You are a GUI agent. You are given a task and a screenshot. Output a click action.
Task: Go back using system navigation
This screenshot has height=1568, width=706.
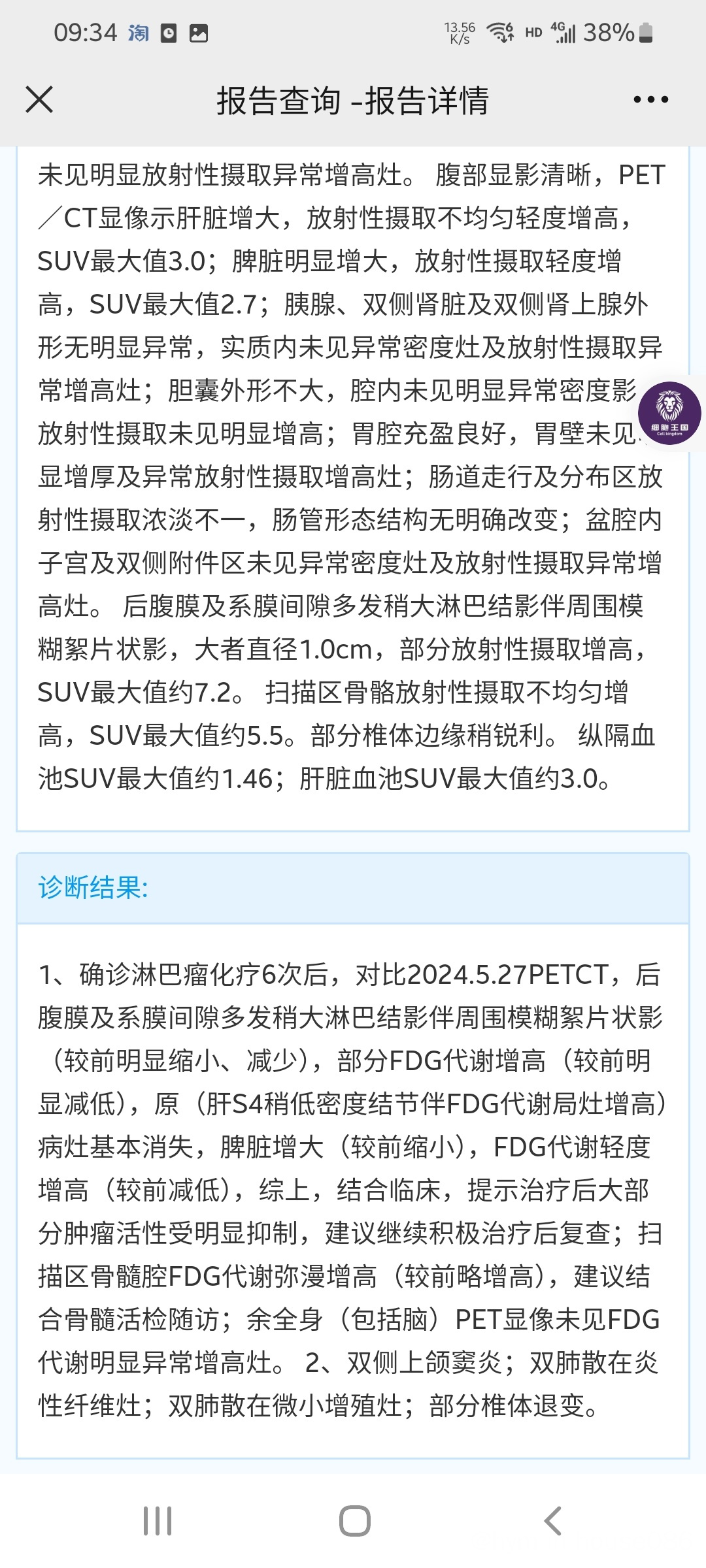click(x=552, y=1521)
